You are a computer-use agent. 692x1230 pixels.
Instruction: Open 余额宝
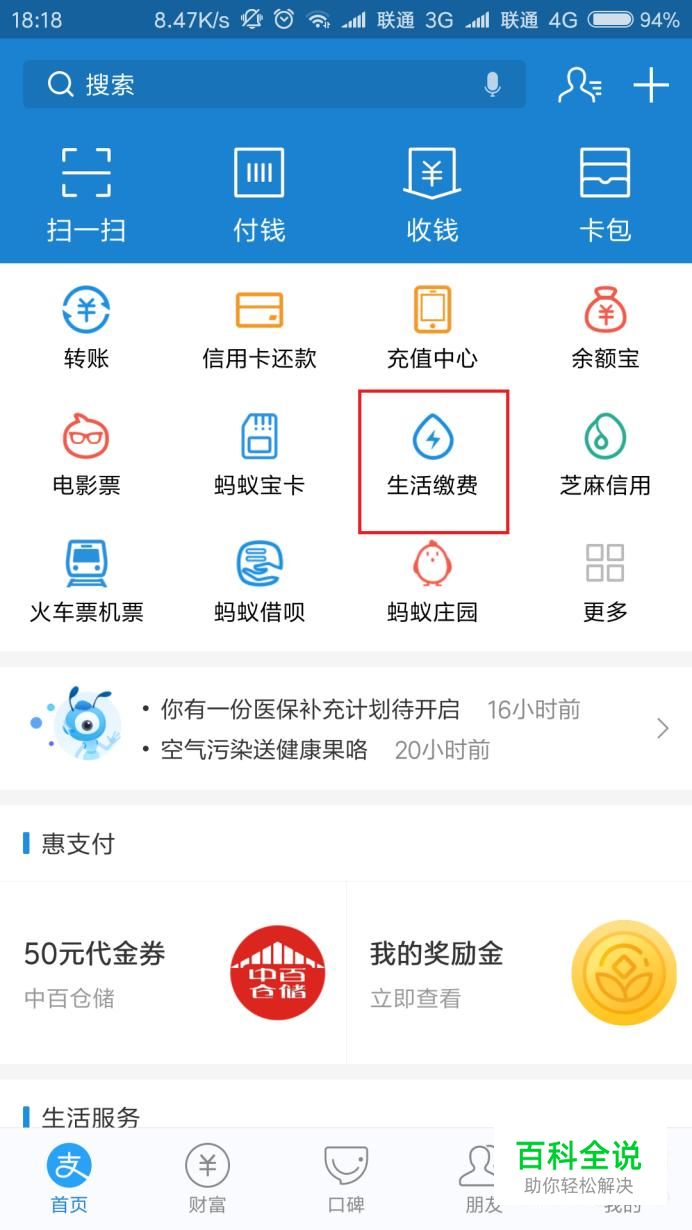tap(605, 328)
